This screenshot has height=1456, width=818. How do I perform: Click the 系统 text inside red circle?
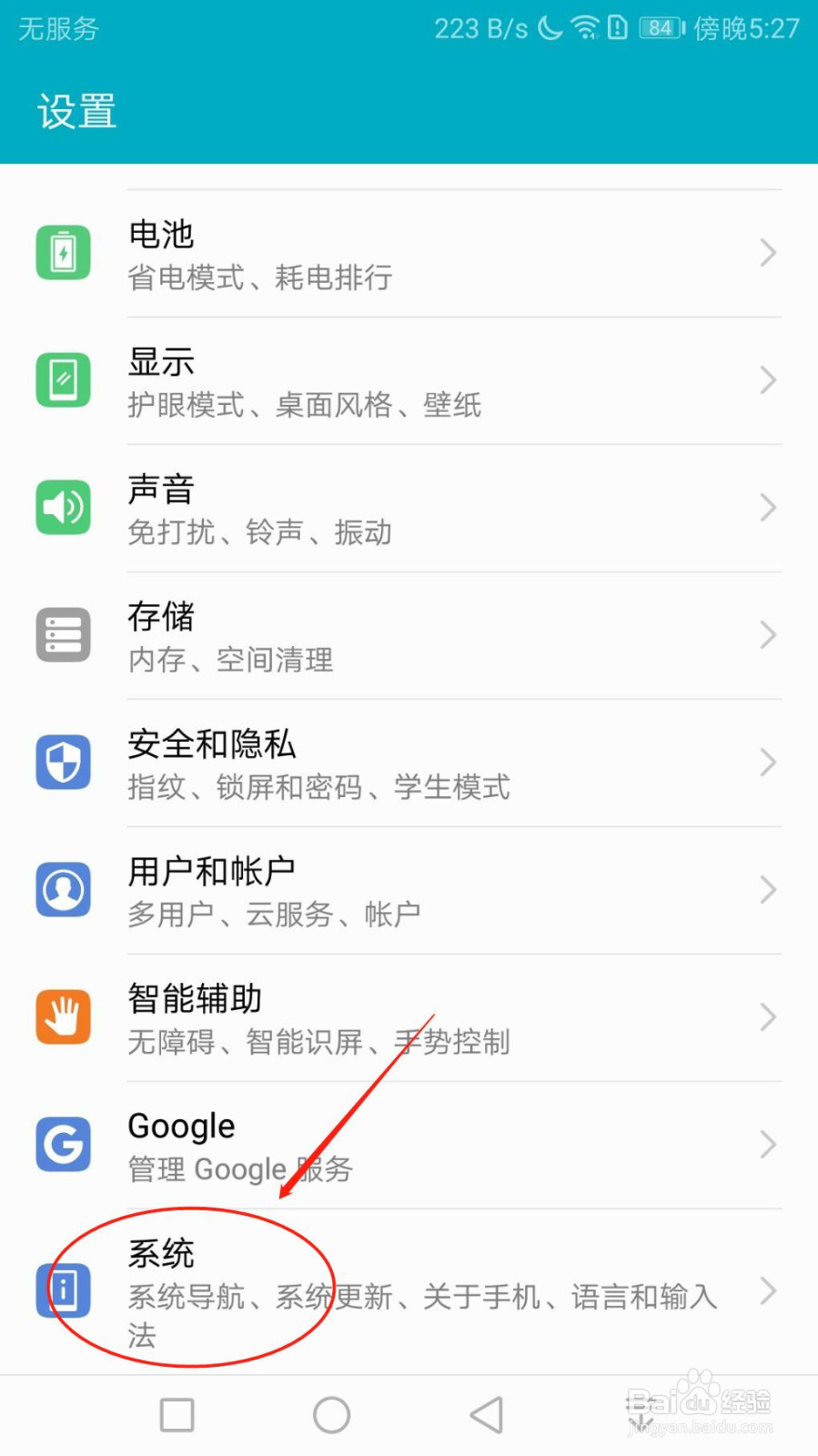160,1253
